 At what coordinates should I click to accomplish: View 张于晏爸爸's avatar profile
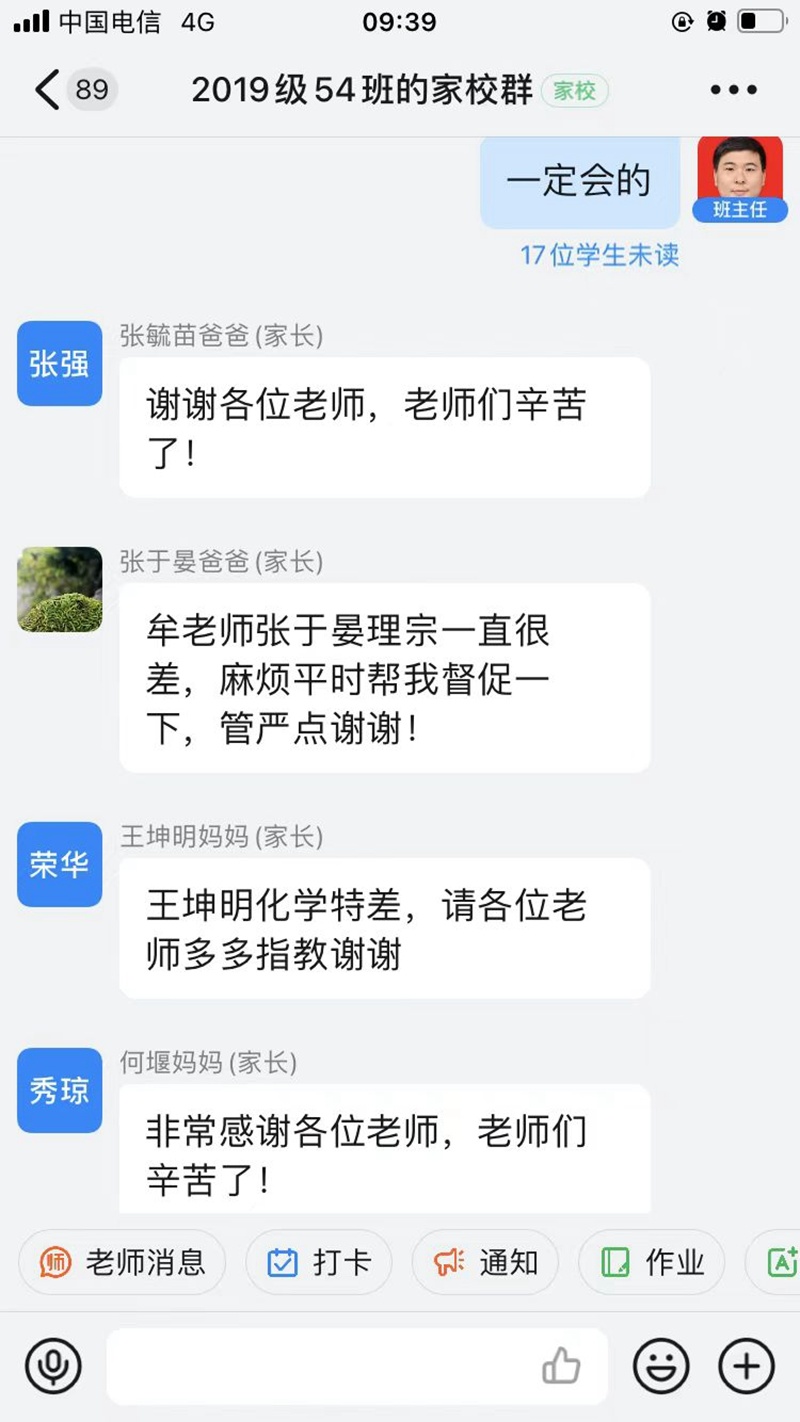pyautogui.click(x=60, y=589)
